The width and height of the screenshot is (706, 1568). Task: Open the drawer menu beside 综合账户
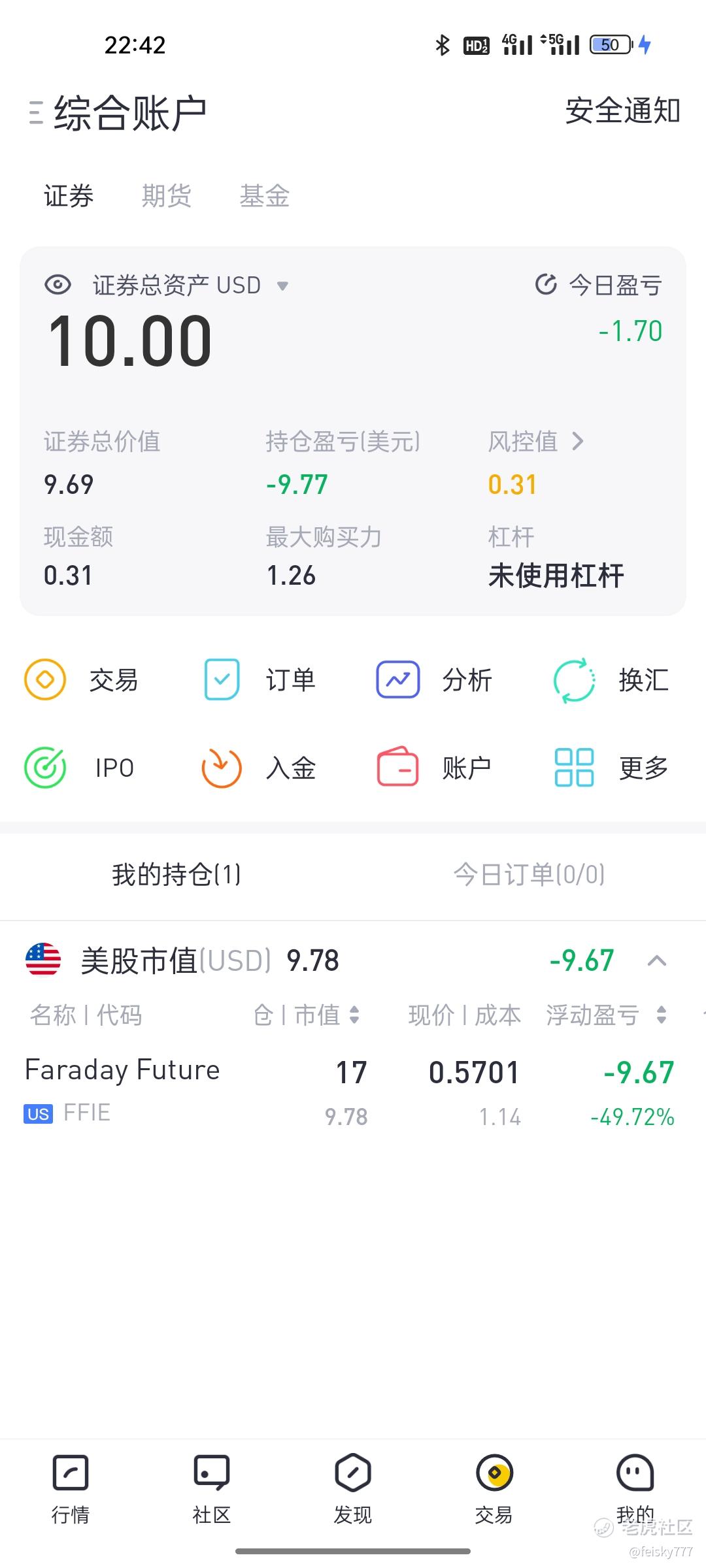[x=36, y=113]
